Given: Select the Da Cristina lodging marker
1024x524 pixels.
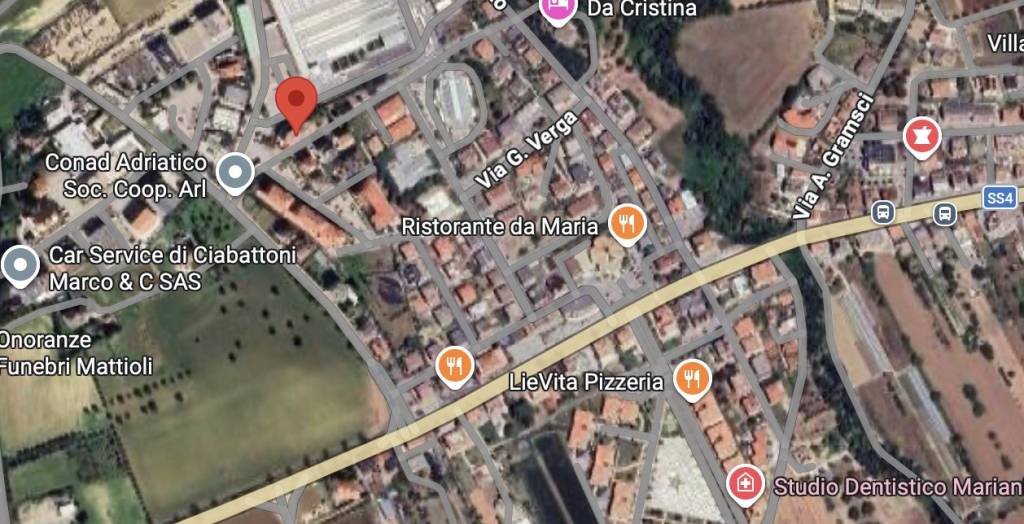Looking at the screenshot, I should (558, 9).
